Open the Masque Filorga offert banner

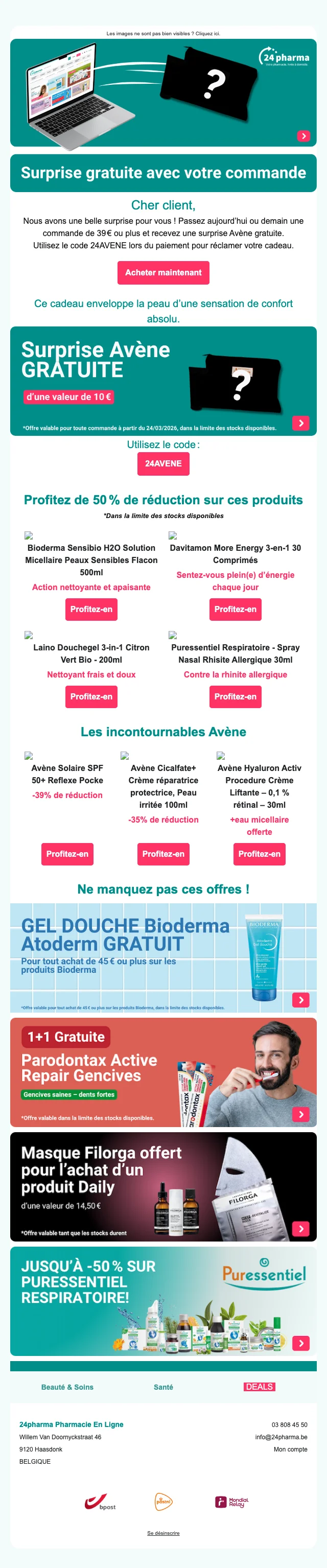[x=163, y=1186]
